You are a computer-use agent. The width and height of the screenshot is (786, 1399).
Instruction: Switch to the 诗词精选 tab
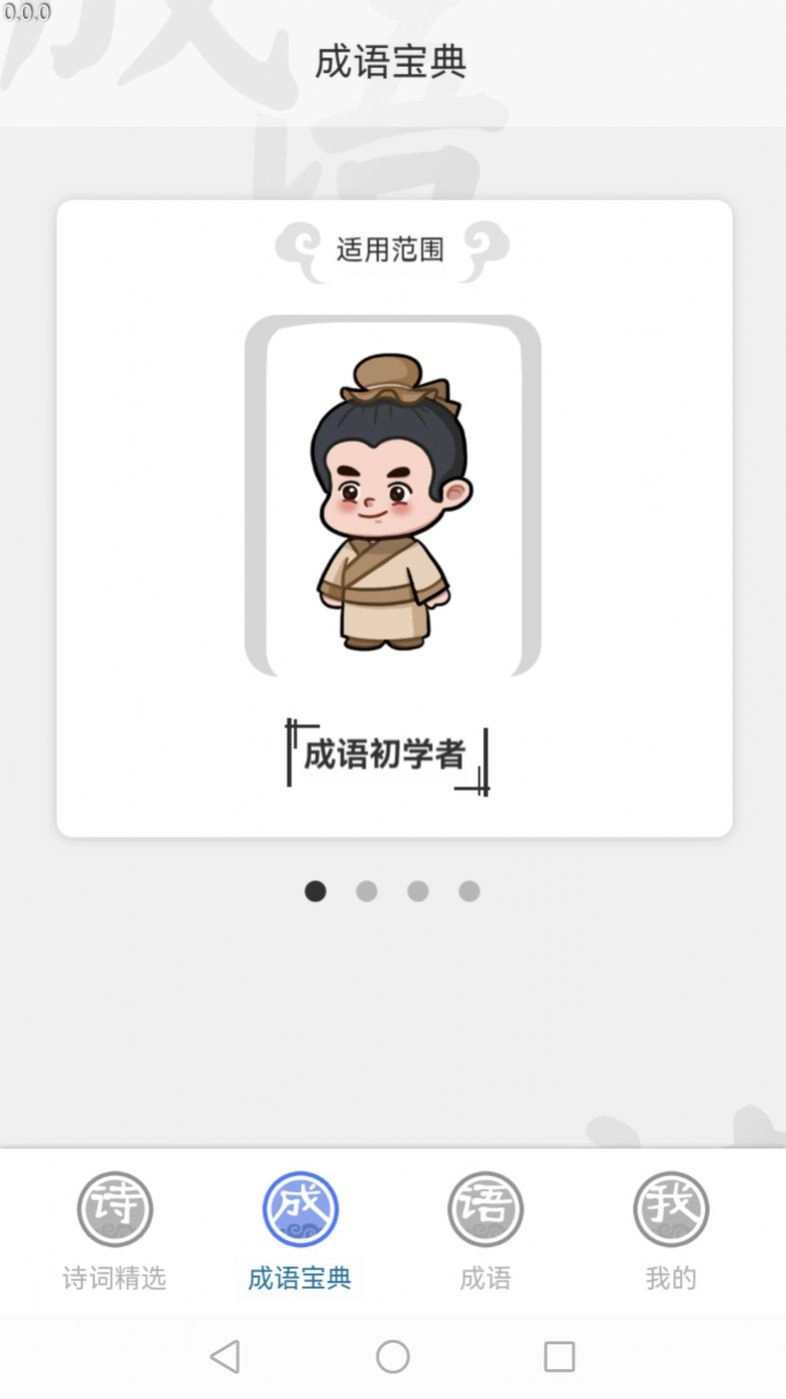115,1230
